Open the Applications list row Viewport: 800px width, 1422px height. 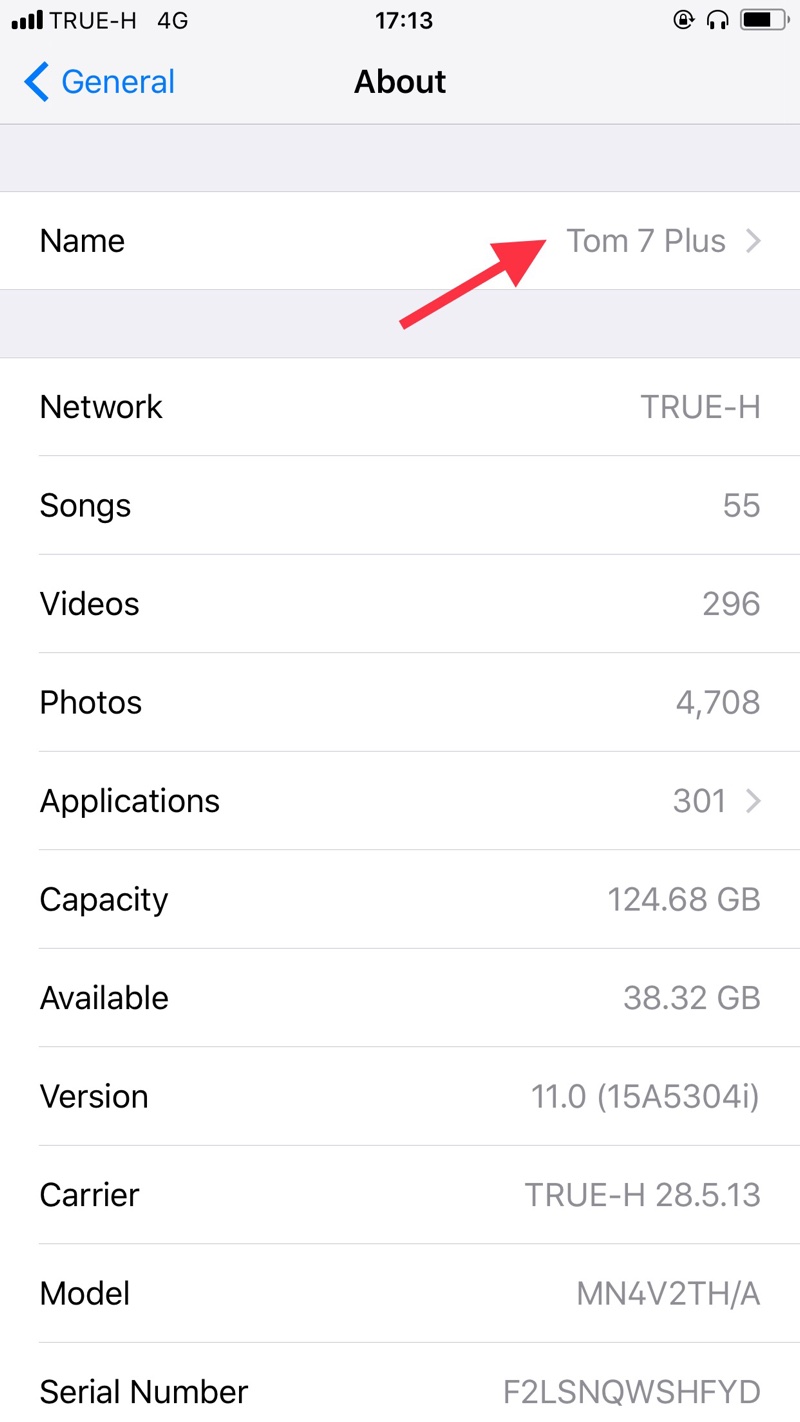(x=400, y=801)
